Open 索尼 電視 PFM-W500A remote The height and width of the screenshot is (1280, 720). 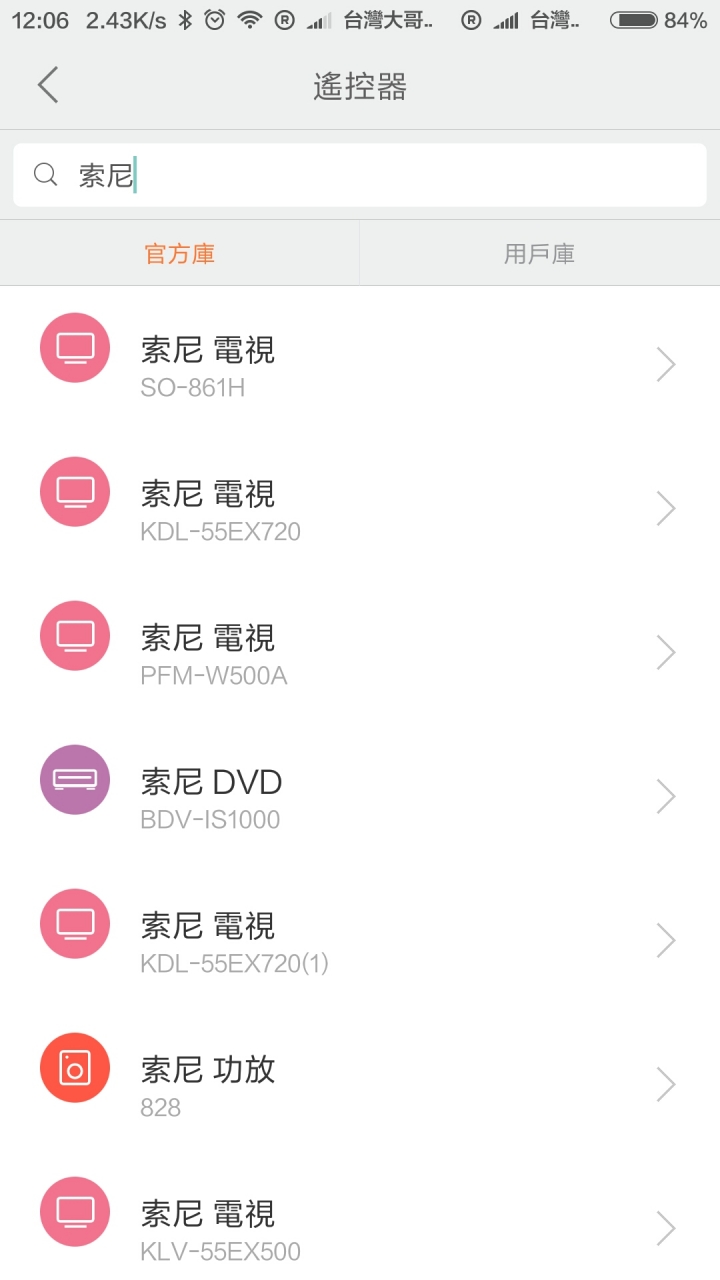[360, 654]
